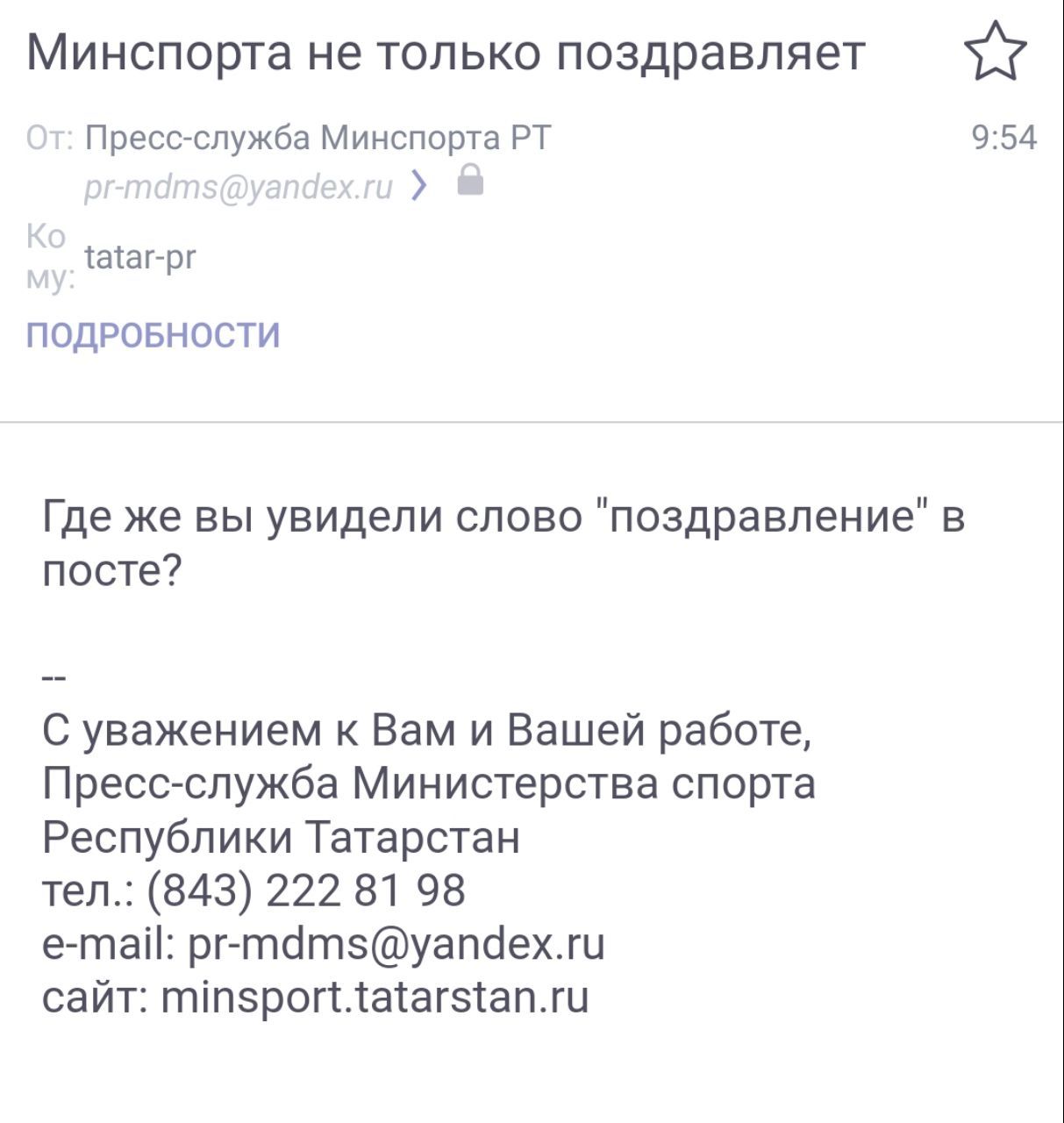
Task: Star this email from Пресс-служба Минспорта РТ
Action: [995, 52]
